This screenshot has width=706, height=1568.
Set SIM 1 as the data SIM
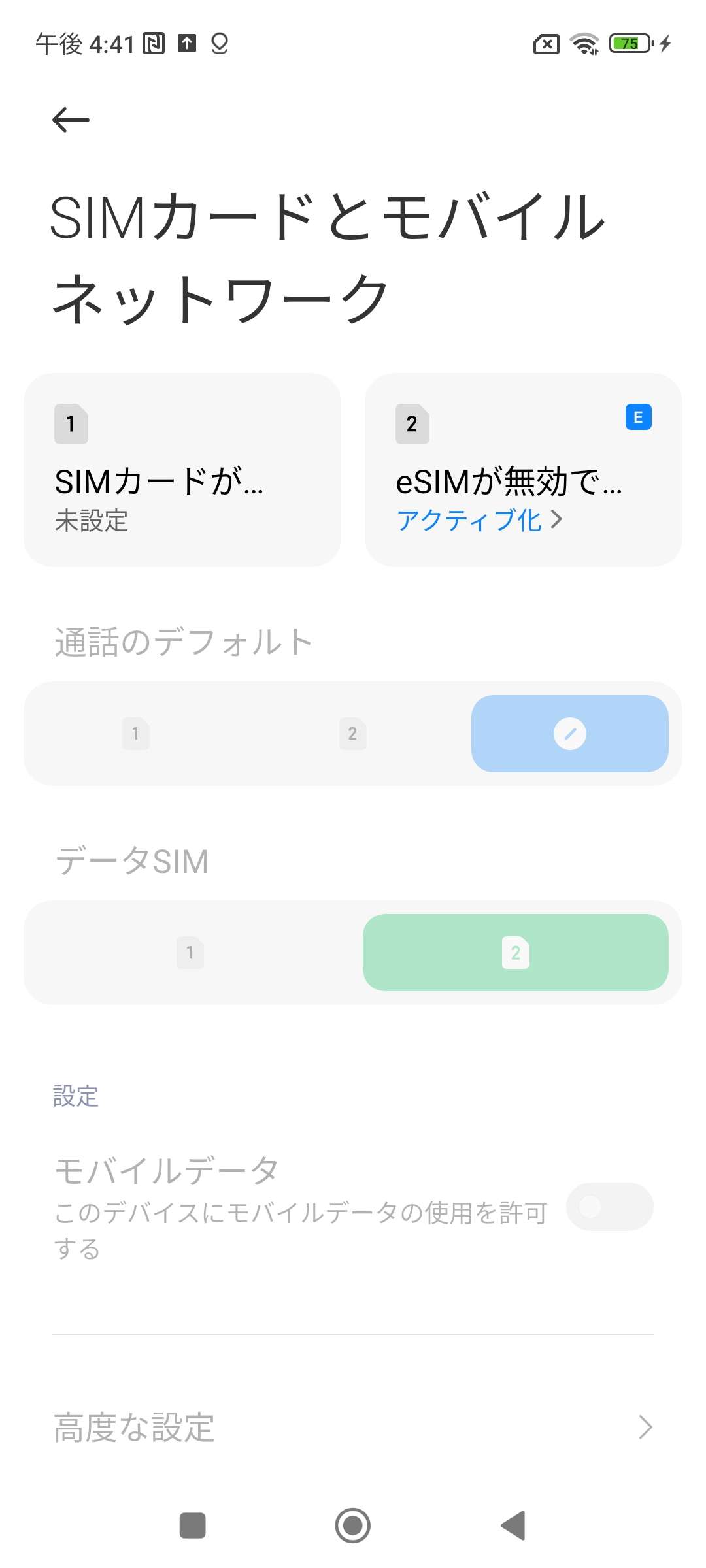pos(190,953)
